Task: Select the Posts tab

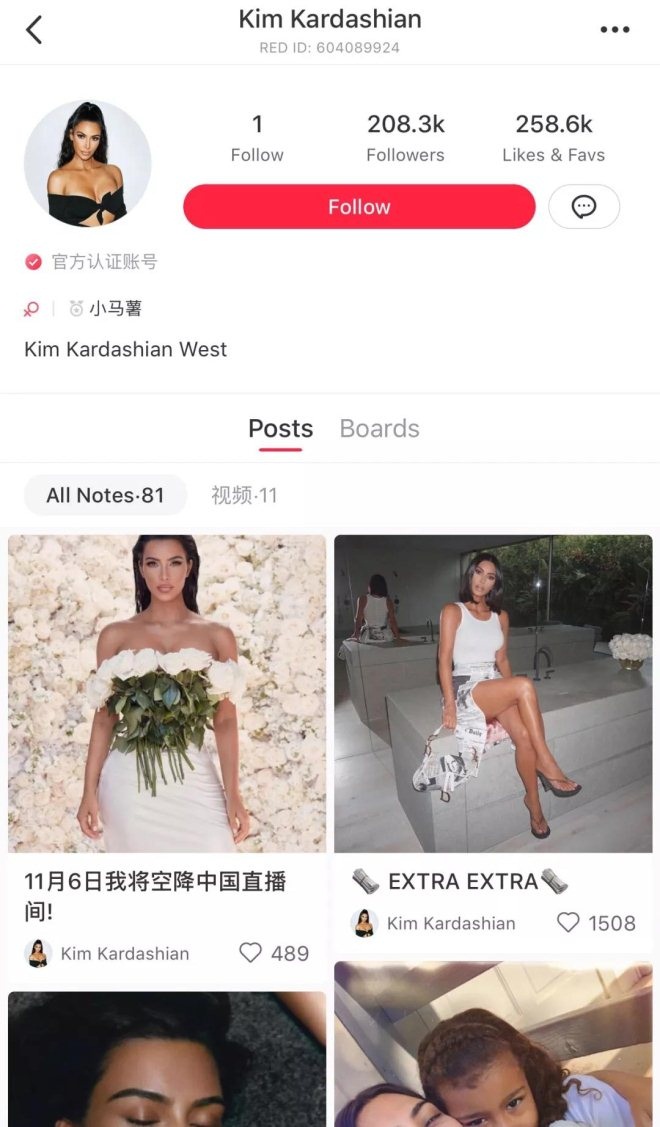Action: [x=280, y=429]
